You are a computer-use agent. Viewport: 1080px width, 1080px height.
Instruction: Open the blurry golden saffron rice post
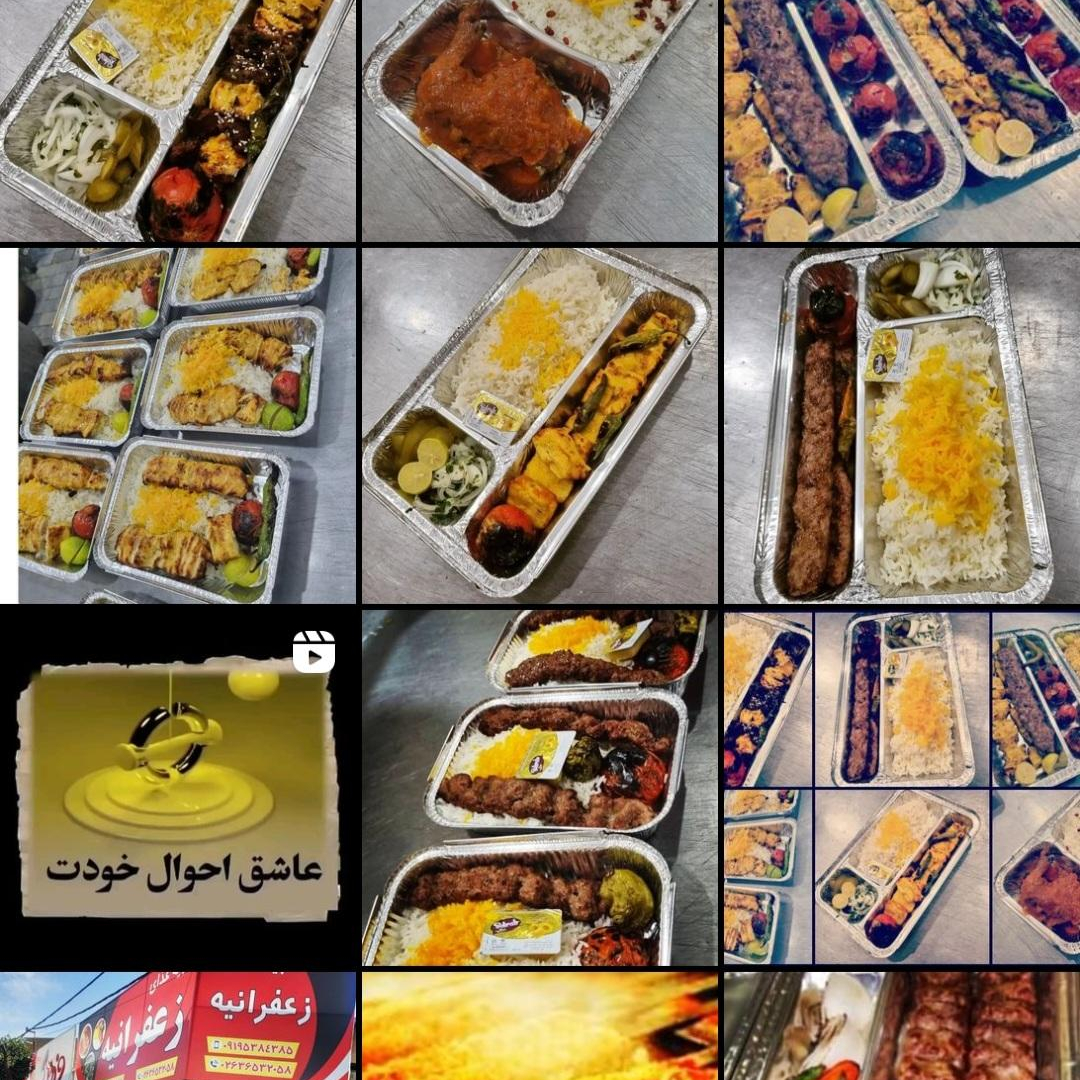539,1027
